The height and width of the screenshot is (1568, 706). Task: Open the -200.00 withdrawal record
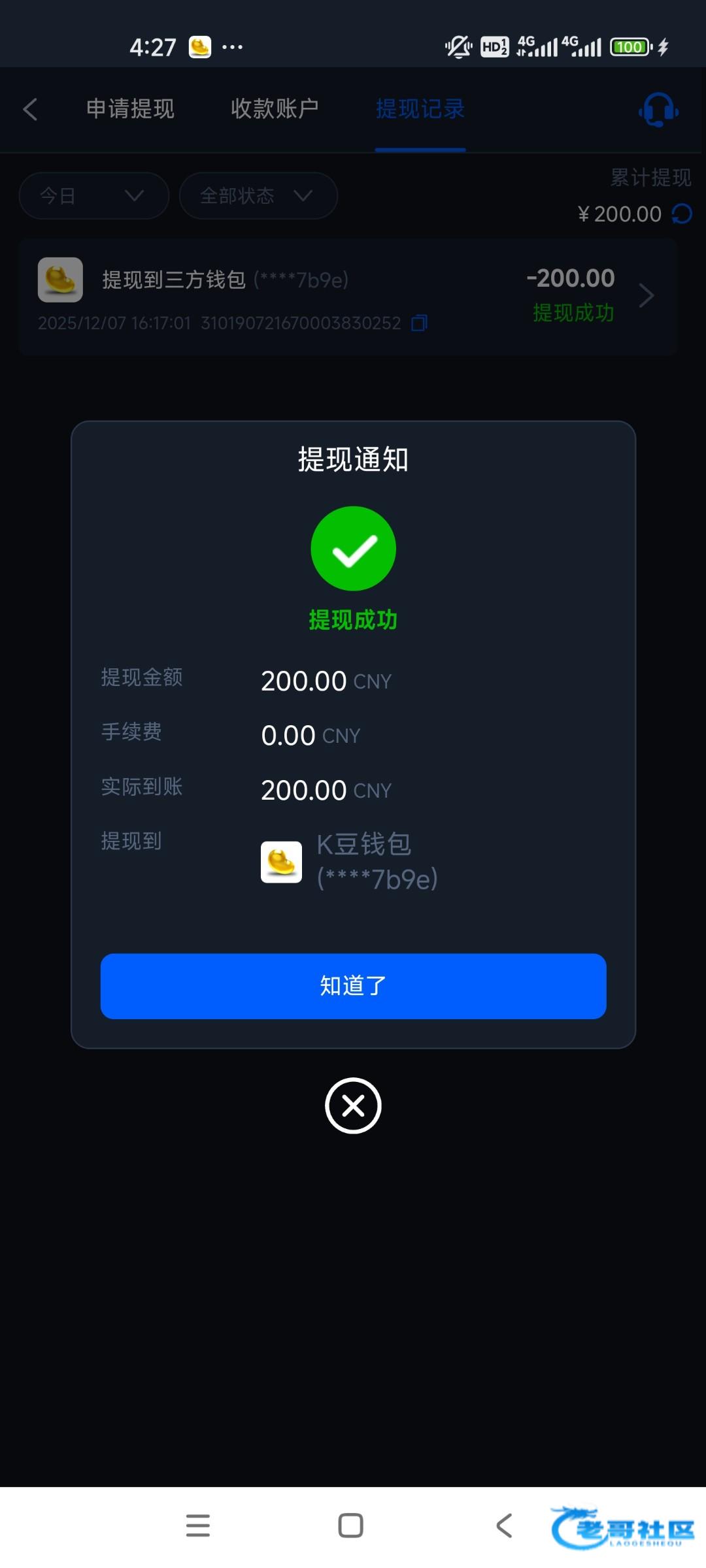tap(347, 297)
